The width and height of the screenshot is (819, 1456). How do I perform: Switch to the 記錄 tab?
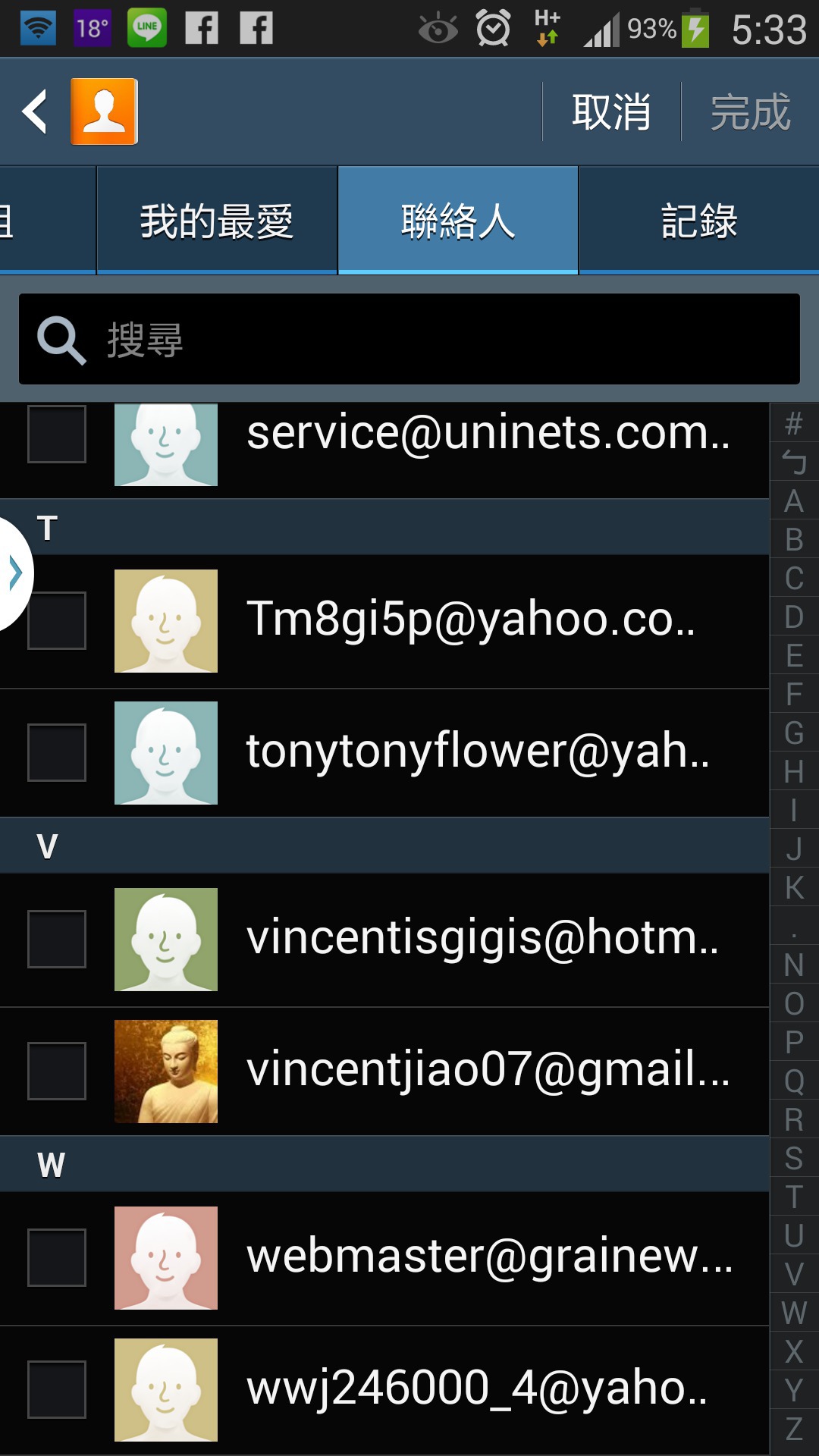(x=699, y=221)
